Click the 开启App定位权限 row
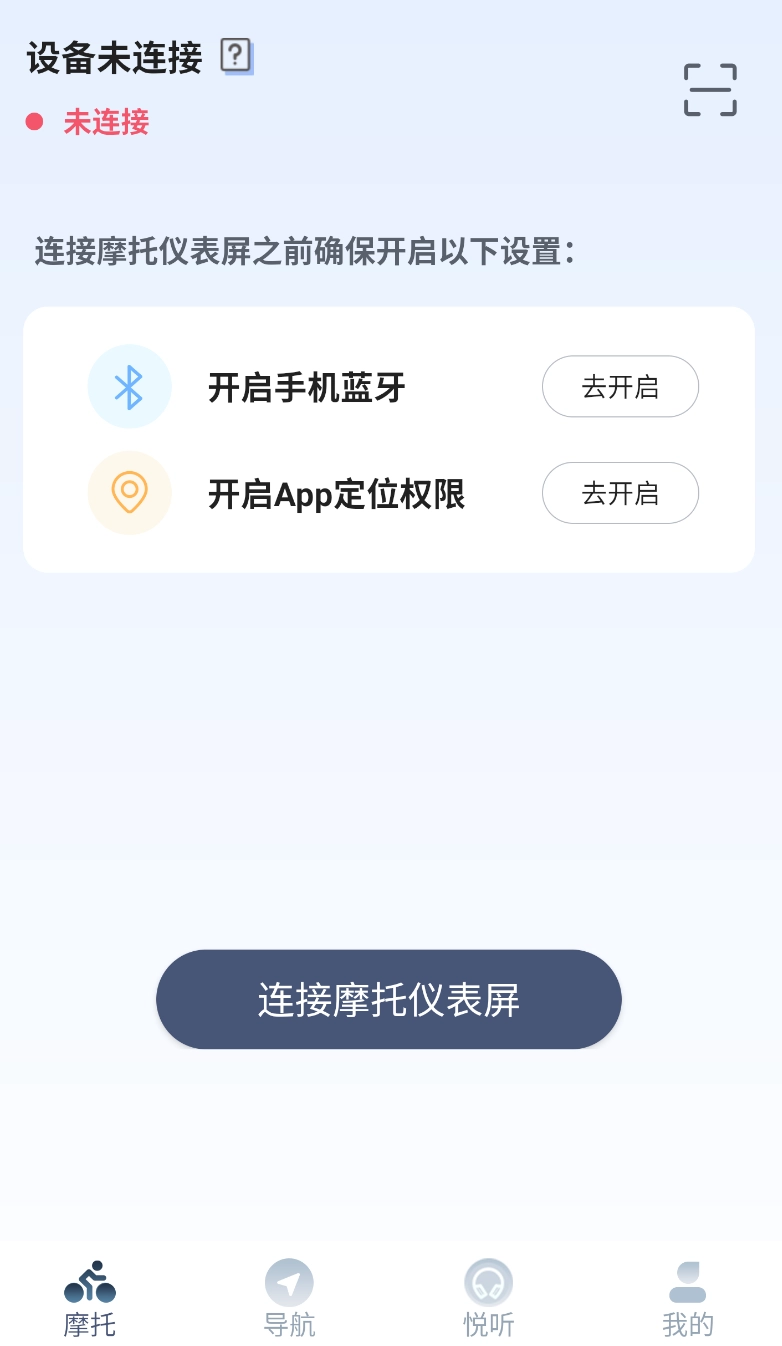Viewport: 782px width, 1346px height. tap(335, 493)
